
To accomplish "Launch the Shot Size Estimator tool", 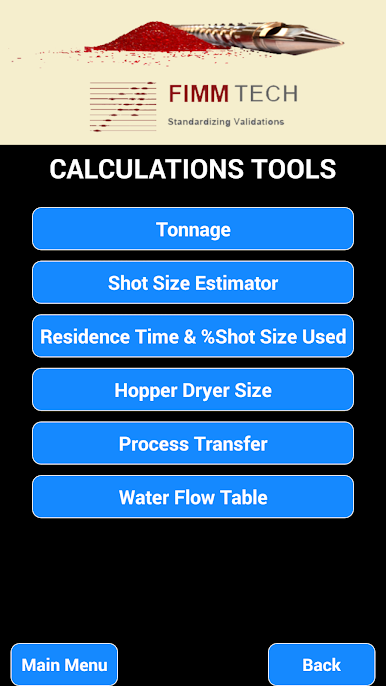I will pyautogui.click(x=193, y=283).
